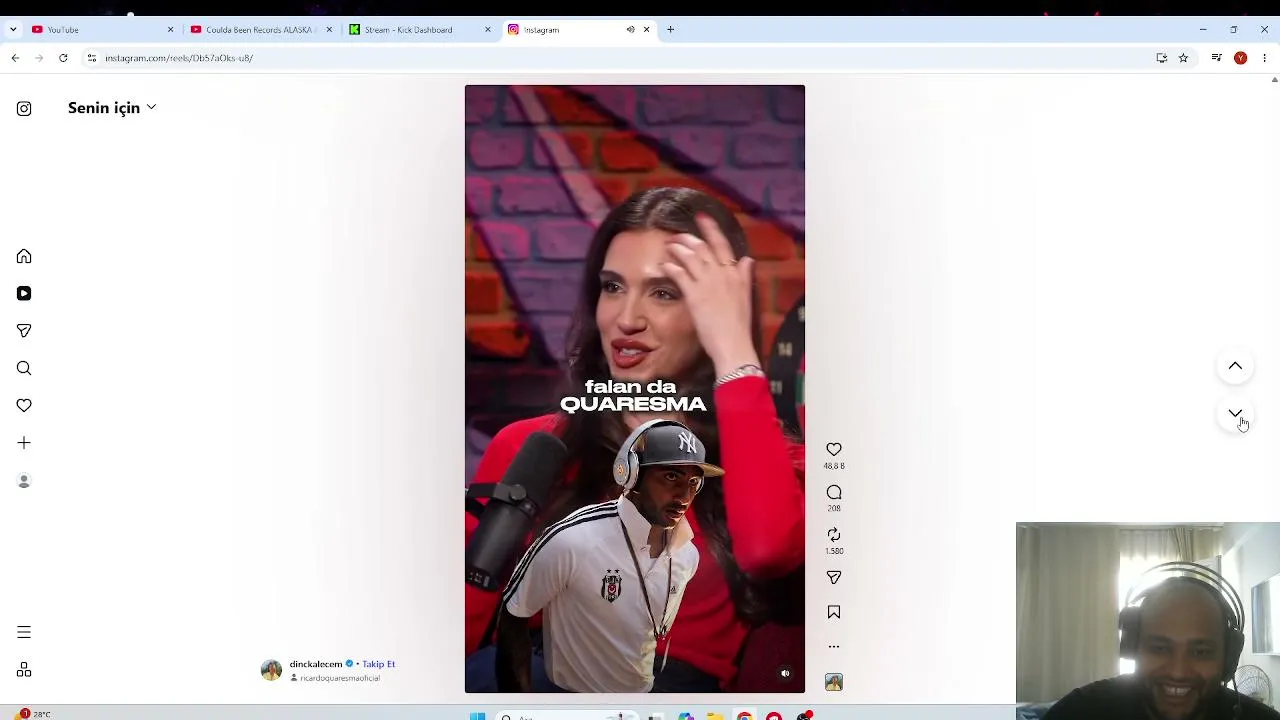Save the reel with the bookmark icon

[x=834, y=612]
